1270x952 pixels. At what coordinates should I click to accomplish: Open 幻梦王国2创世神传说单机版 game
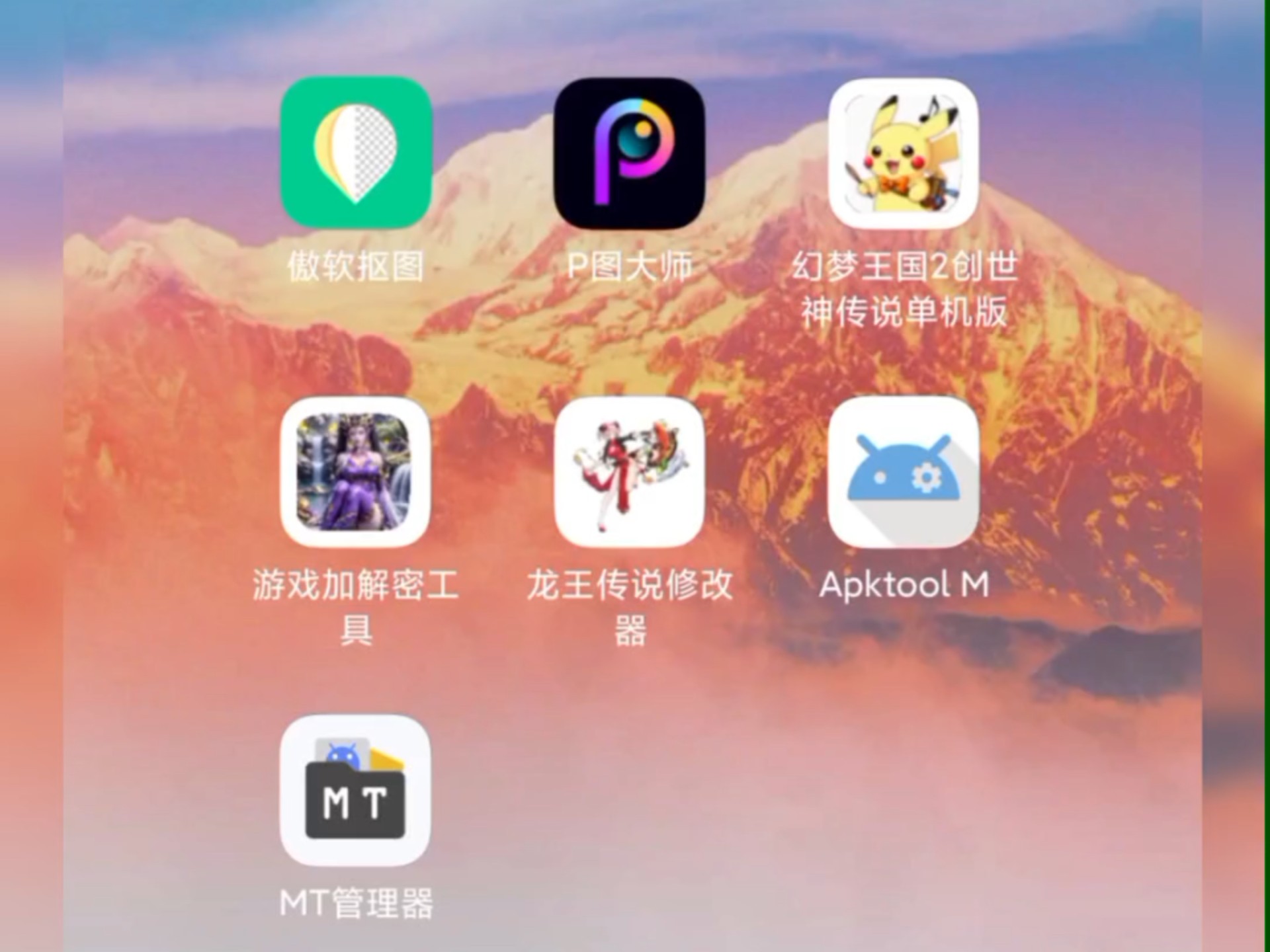tap(903, 153)
